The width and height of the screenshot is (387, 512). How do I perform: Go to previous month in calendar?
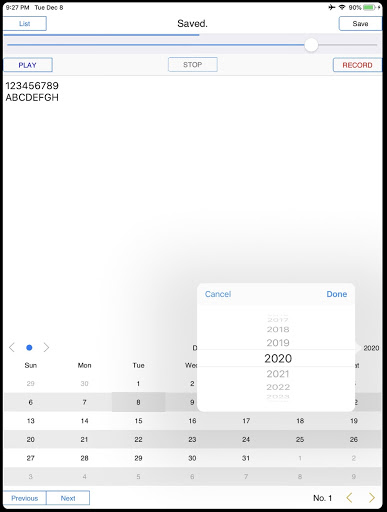12,347
